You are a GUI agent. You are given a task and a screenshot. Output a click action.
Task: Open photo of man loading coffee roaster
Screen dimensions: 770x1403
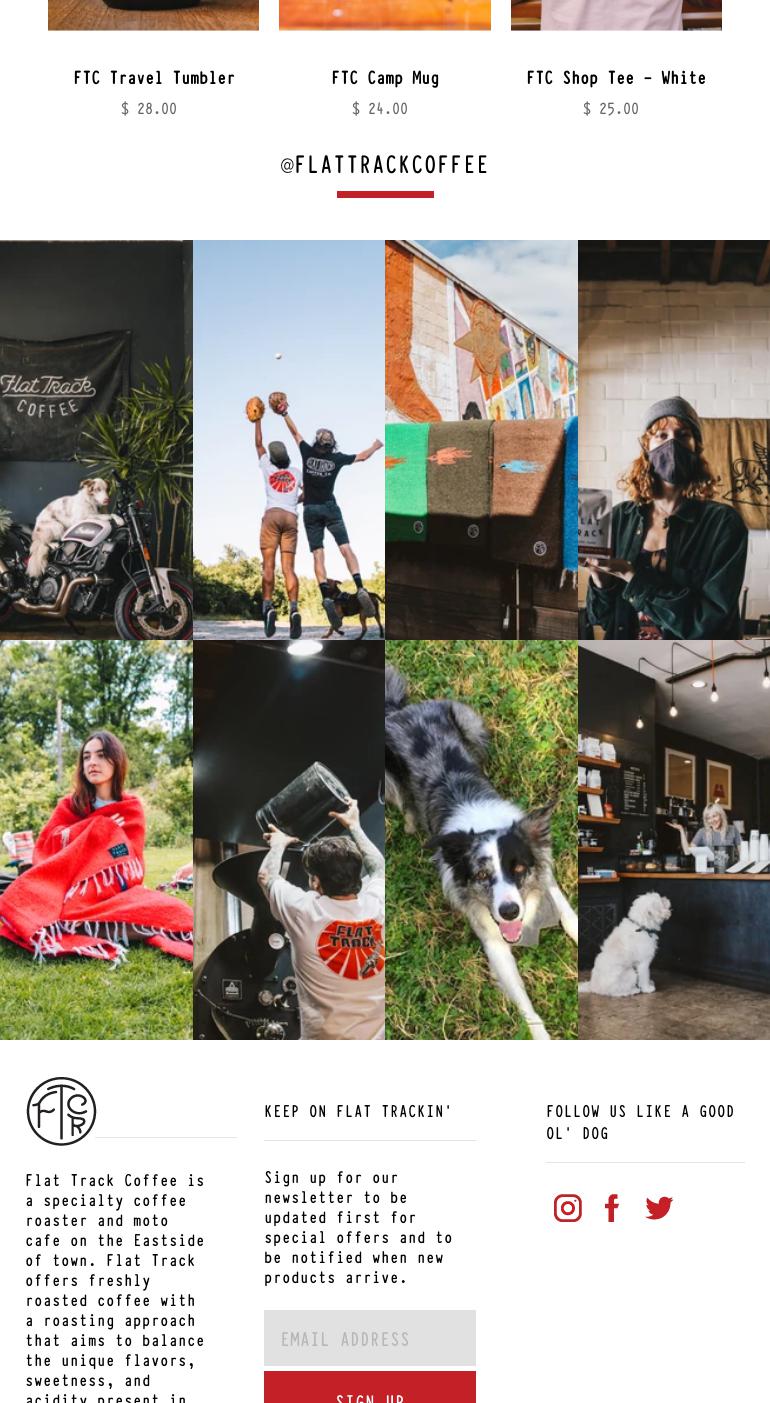tap(289, 840)
